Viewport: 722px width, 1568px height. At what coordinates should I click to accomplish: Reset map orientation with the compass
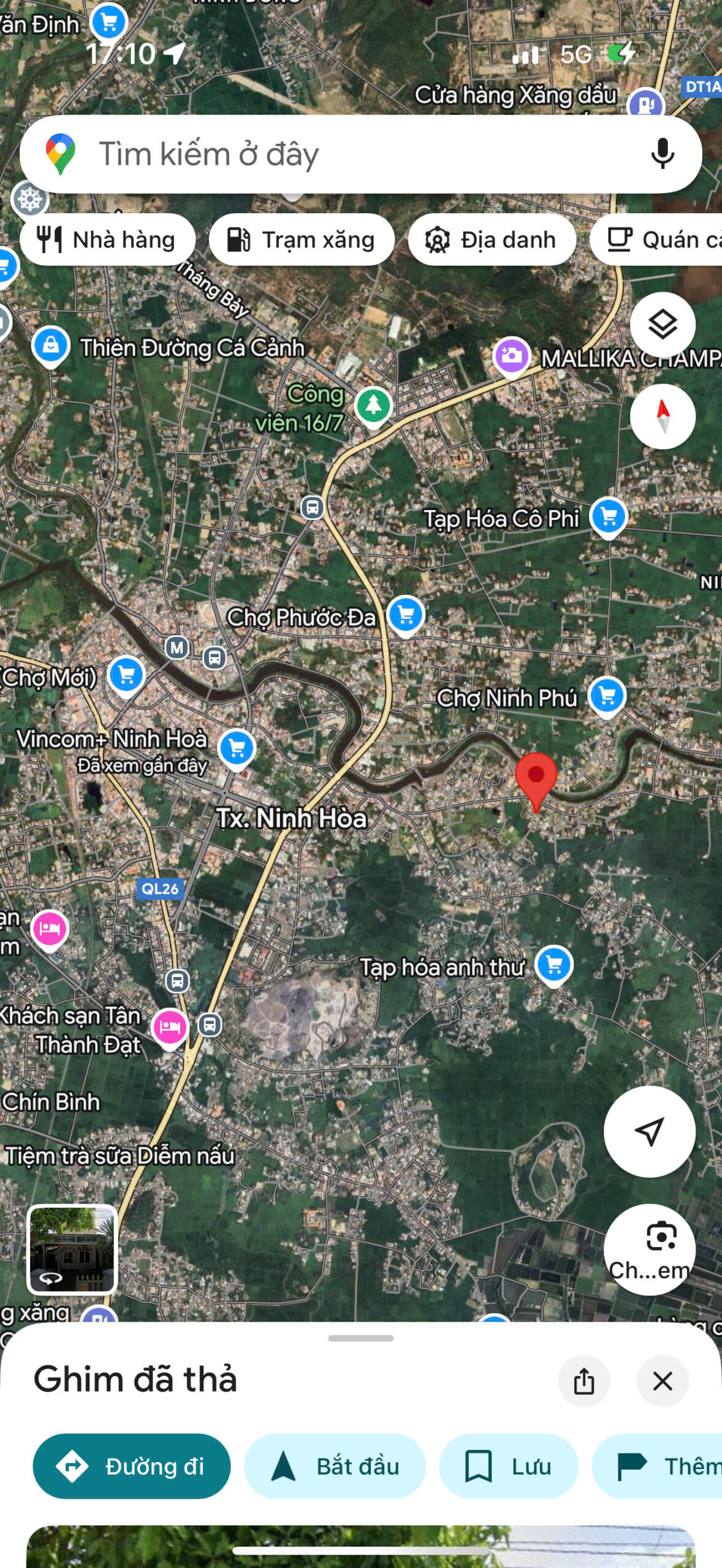coord(662,417)
